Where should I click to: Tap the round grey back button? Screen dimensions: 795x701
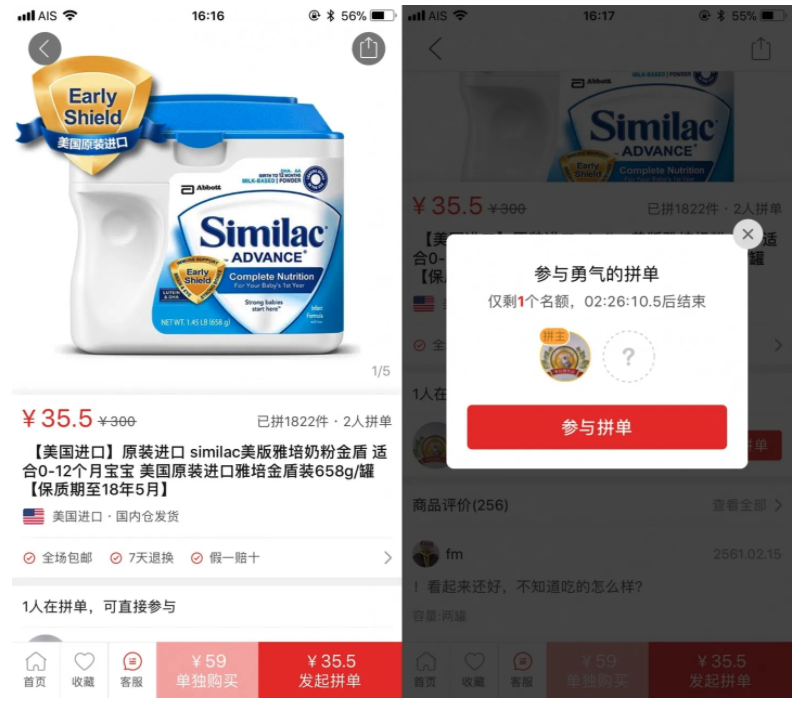tap(45, 47)
